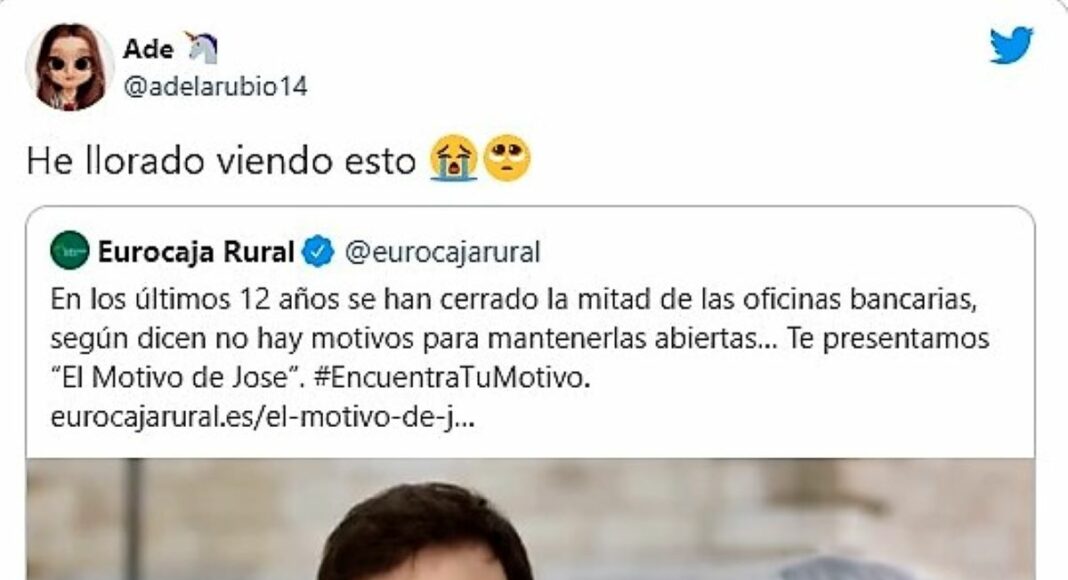This screenshot has height=580, width=1068.
Task: Open the eurocajarural.es link
Action: (x=262, y=418)
